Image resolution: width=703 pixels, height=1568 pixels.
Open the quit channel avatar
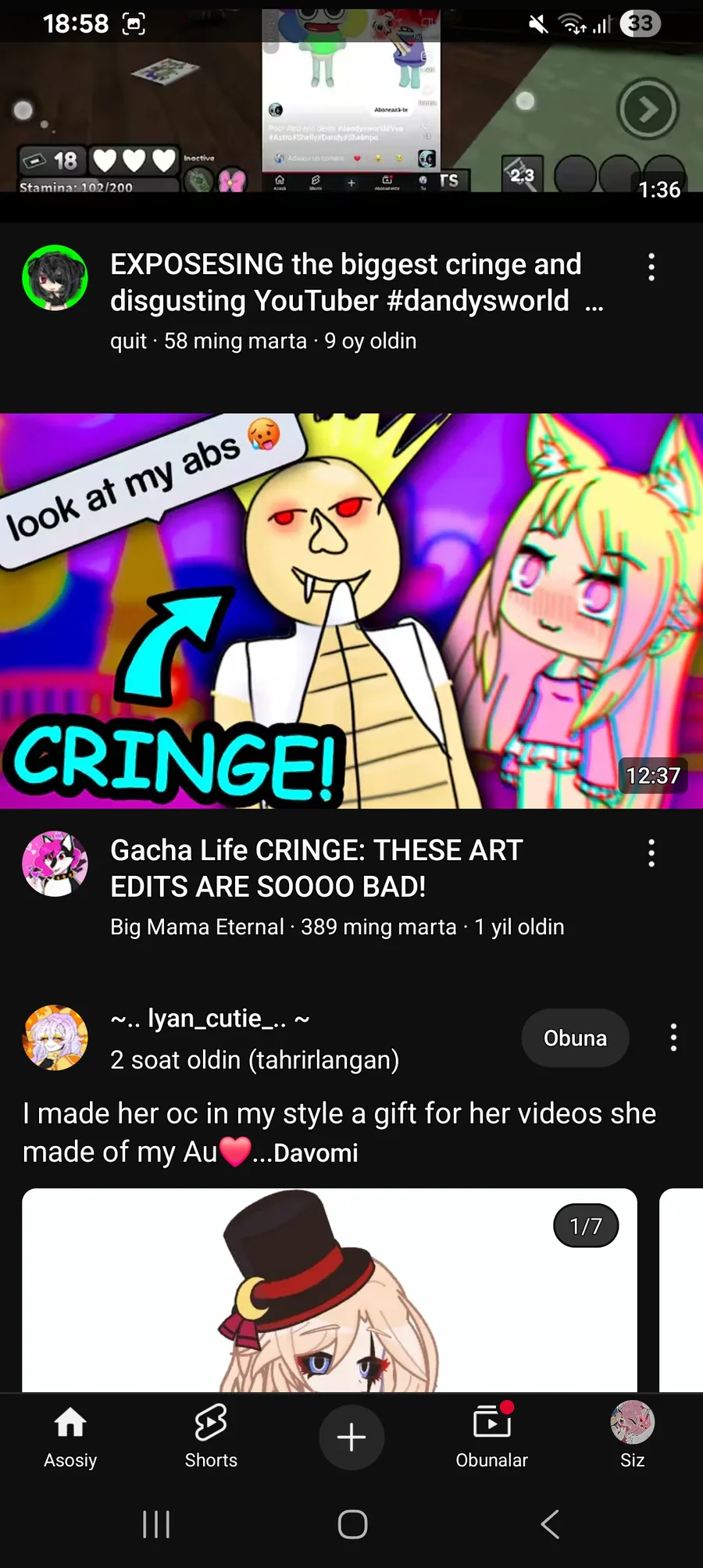[55, 278]
